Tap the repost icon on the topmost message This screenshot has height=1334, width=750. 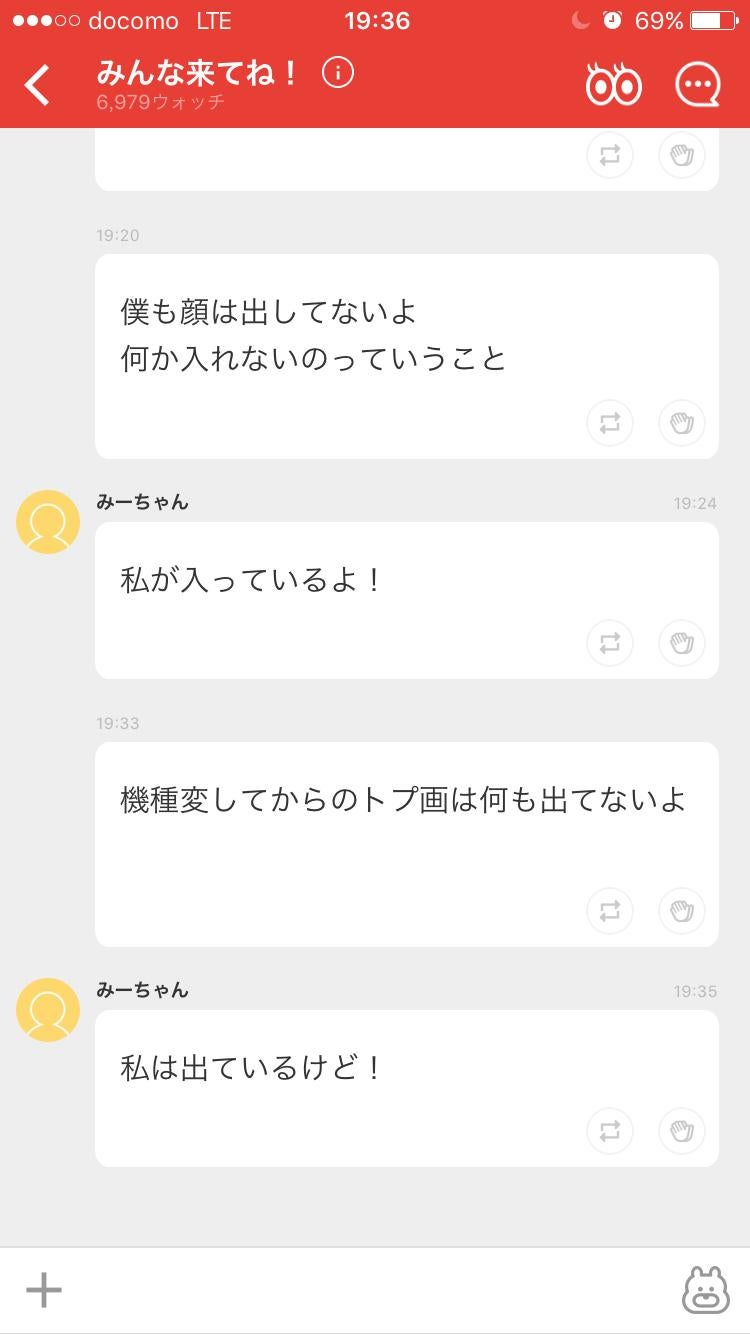point(609,155)
